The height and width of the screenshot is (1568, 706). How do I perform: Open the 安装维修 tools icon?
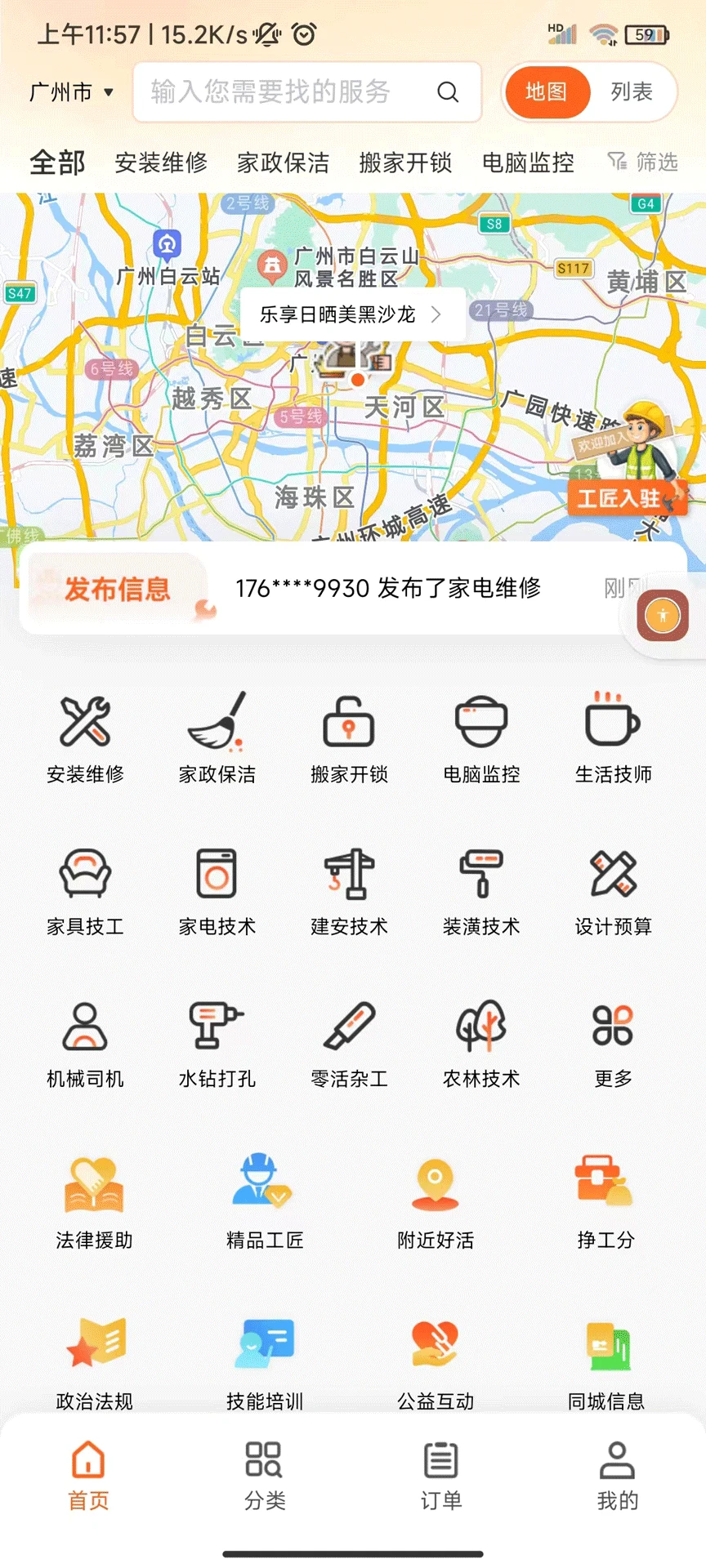point(85,723)
